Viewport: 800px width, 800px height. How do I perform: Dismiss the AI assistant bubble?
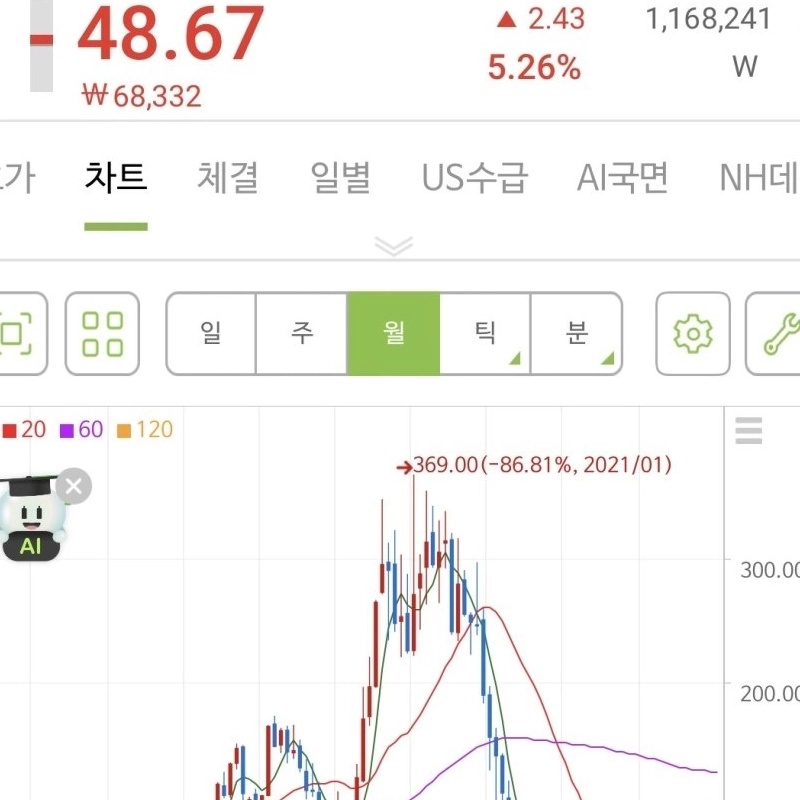click(73, 487)
